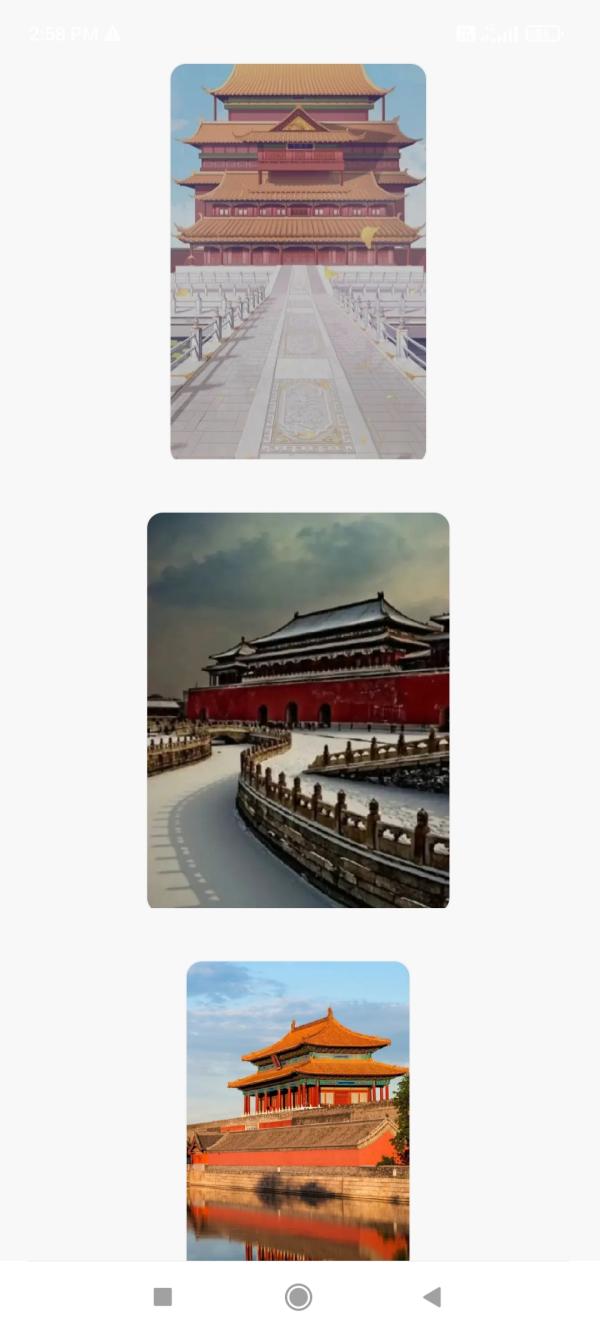Go to the home screen
Viewport: 600px width, 1333px height.
pos(298,1297)
